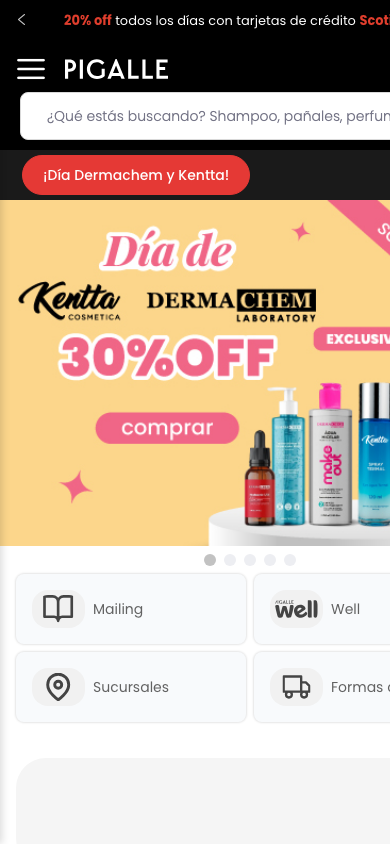Open the ¡Día Dermachem y Kentta! chip
The height and width of the screenshot is (844, 390).
click(x=136, y=175)
